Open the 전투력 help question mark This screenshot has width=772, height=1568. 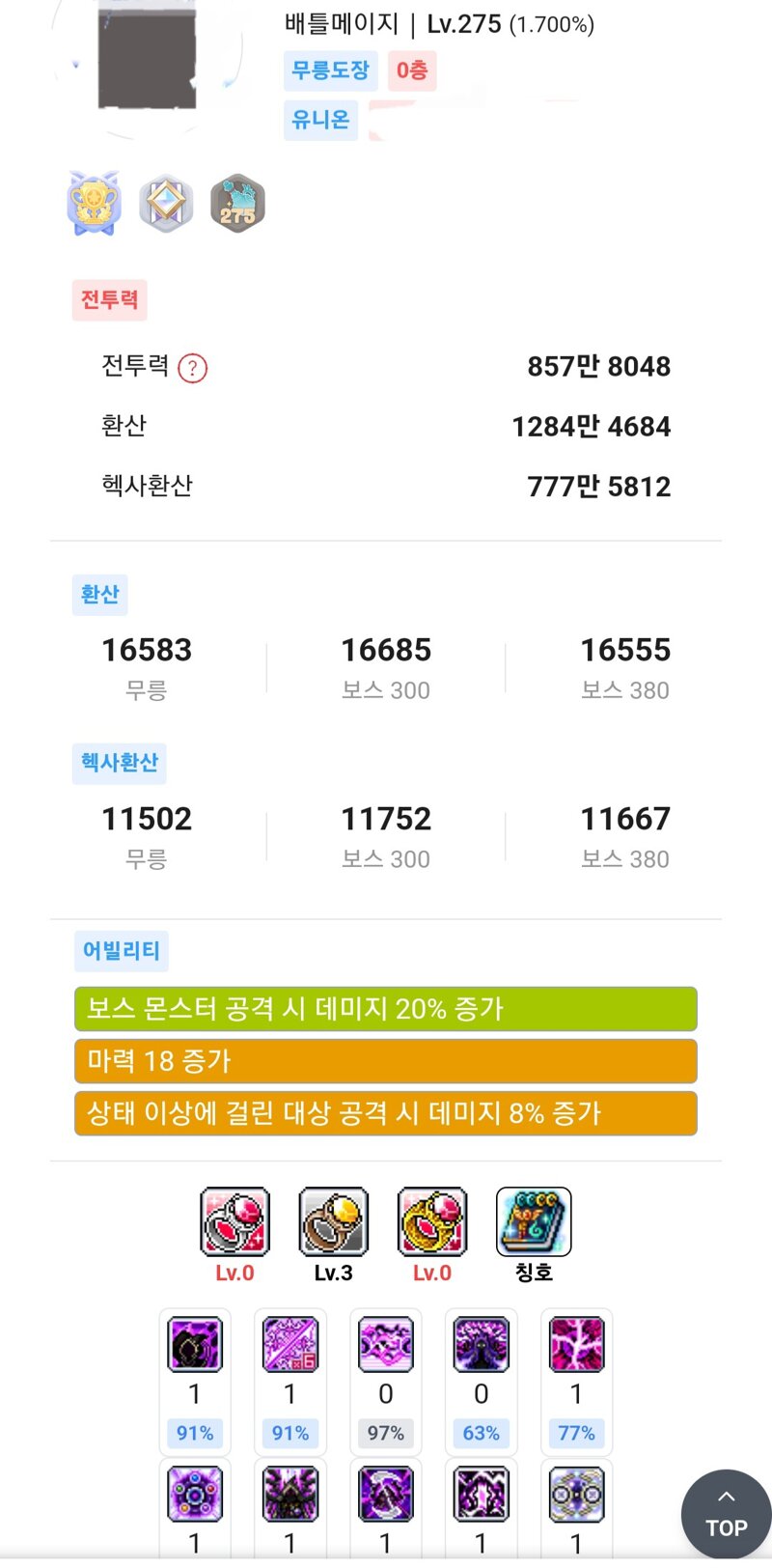click(x=193, y=368)
